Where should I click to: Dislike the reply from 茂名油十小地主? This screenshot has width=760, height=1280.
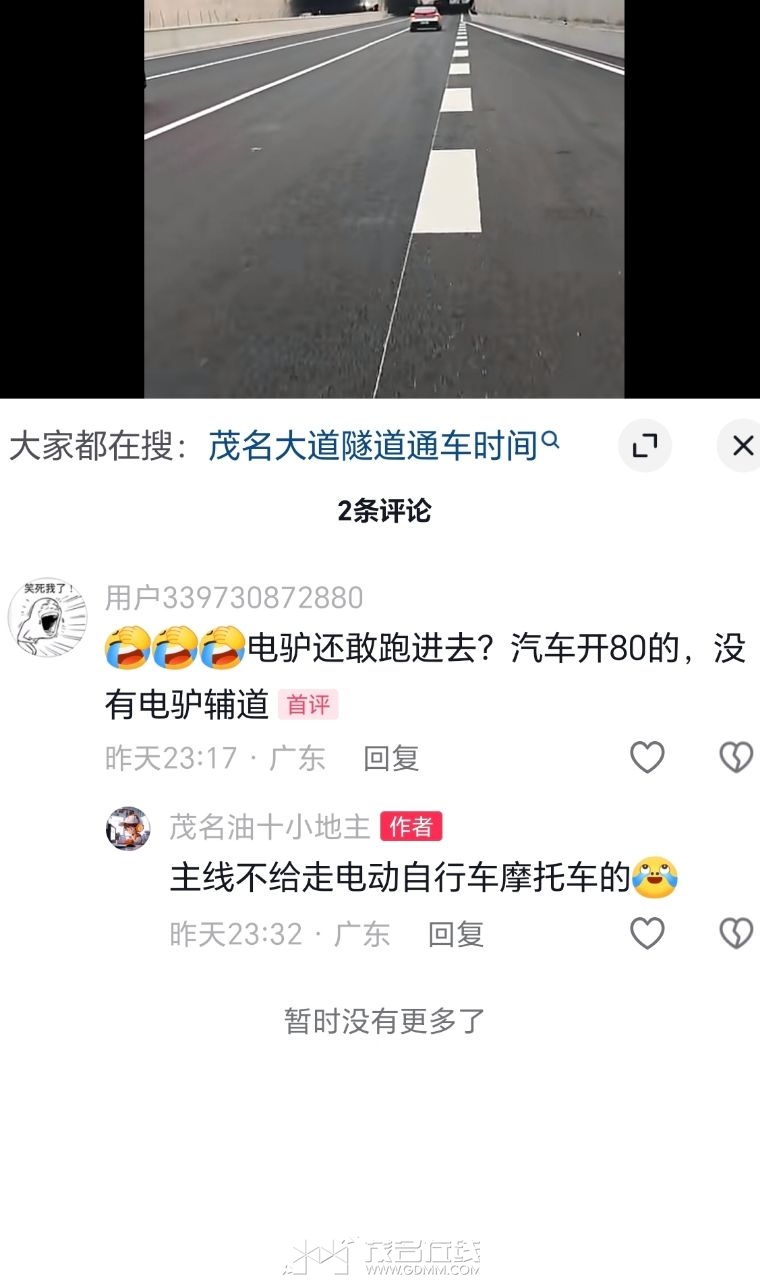click(x=736, y=934)
